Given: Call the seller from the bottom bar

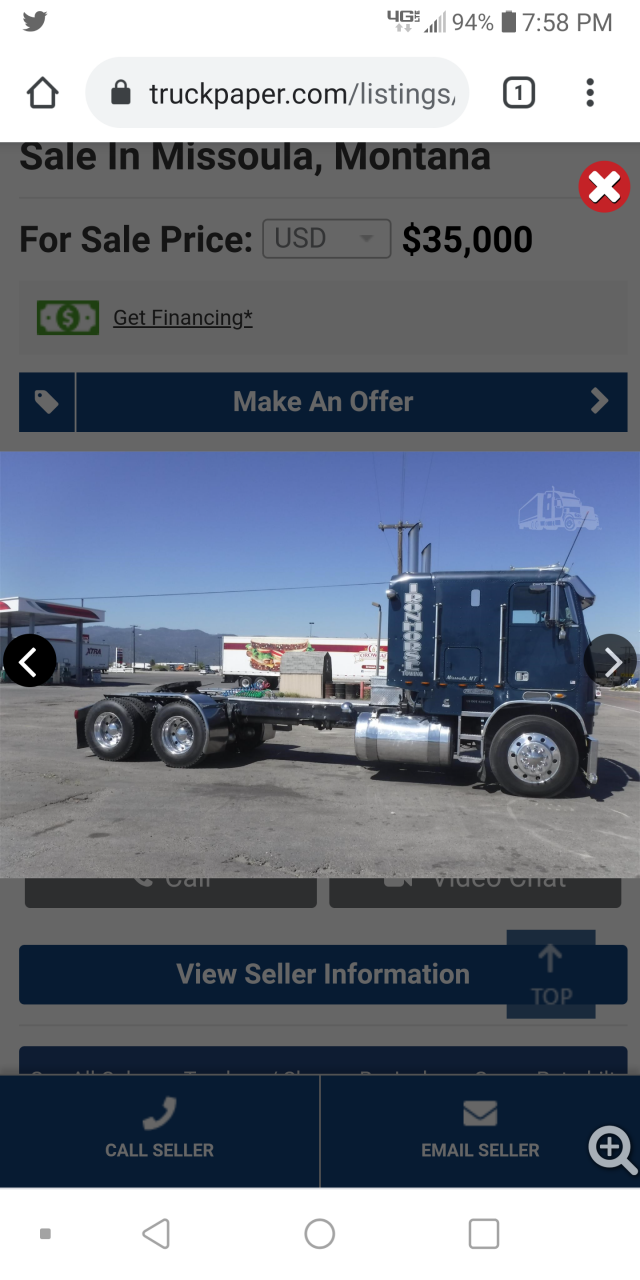Looking at the screenshot, I should [x=160, y=1131].
